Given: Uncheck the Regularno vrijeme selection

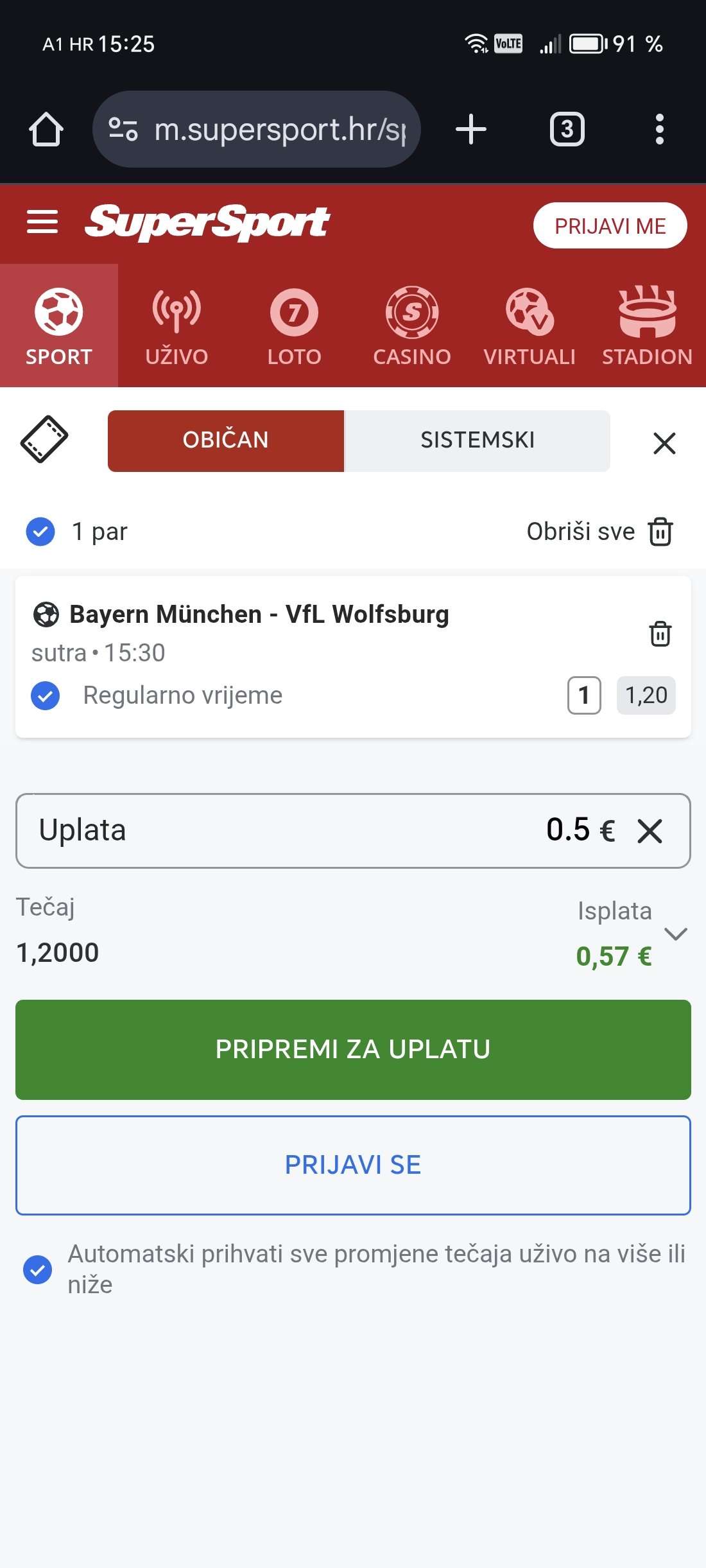Looking at the screenshot, I should 46,695.
